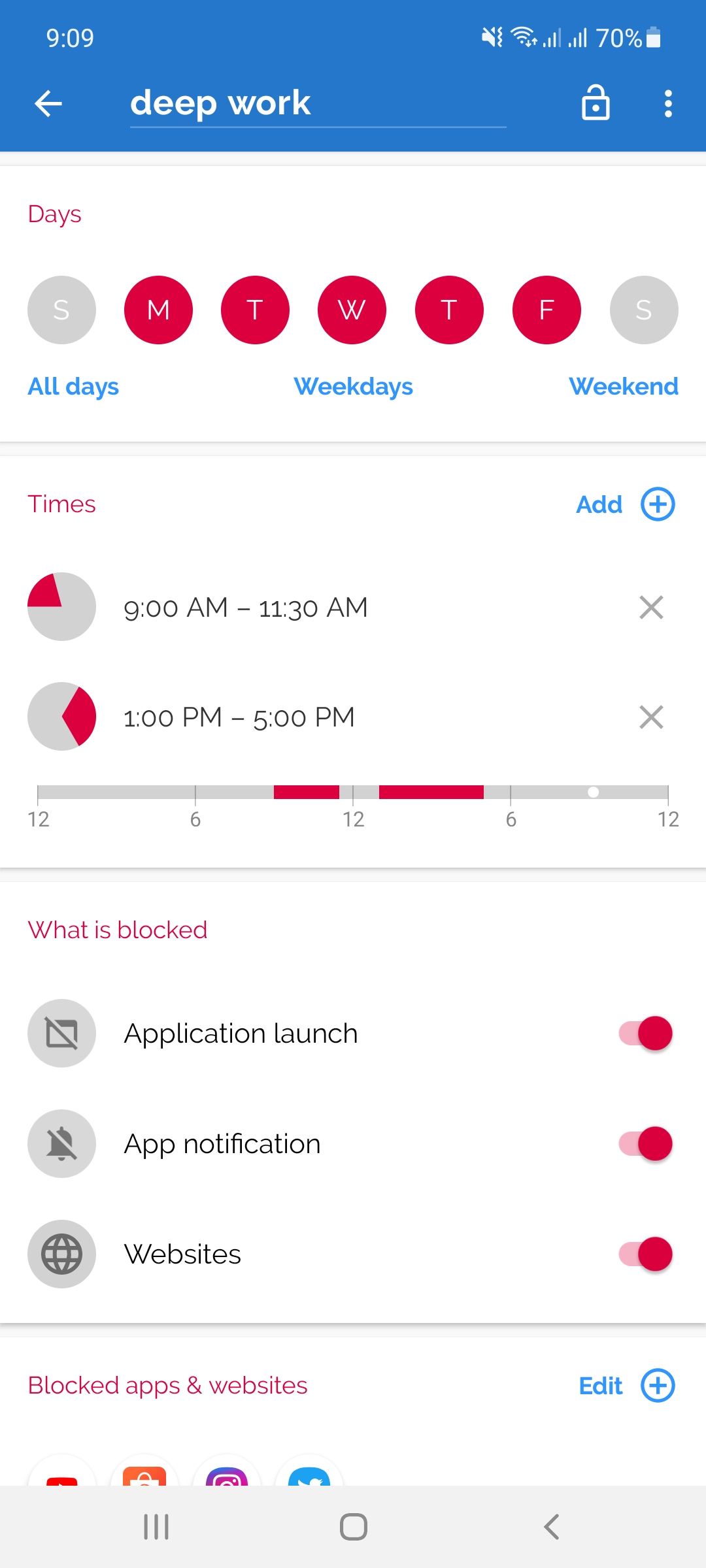Tap the lock icon in the app bar
The width and height of the screenshot is (706, 1568).
(x=596, y=103)
